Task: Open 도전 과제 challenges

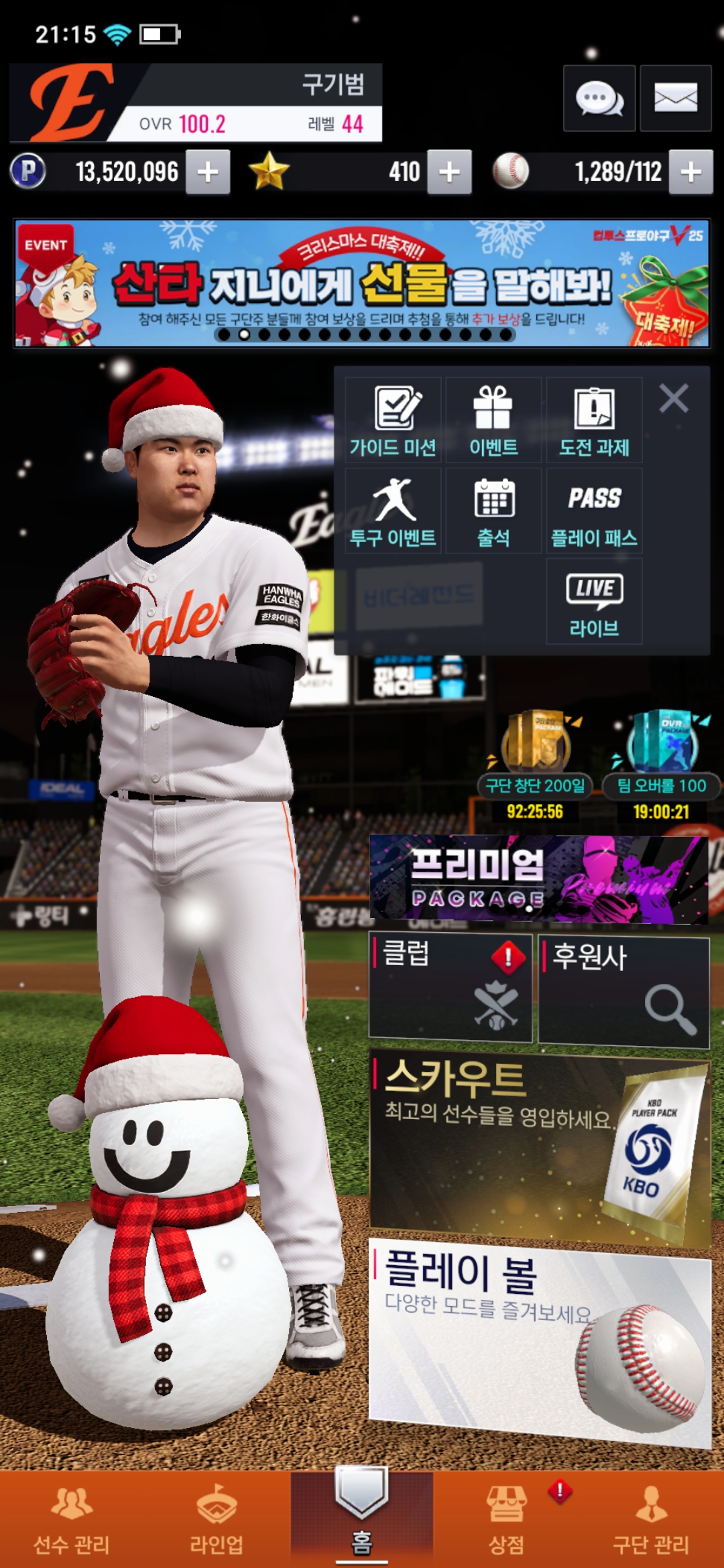Action: [x=595, y=420]
